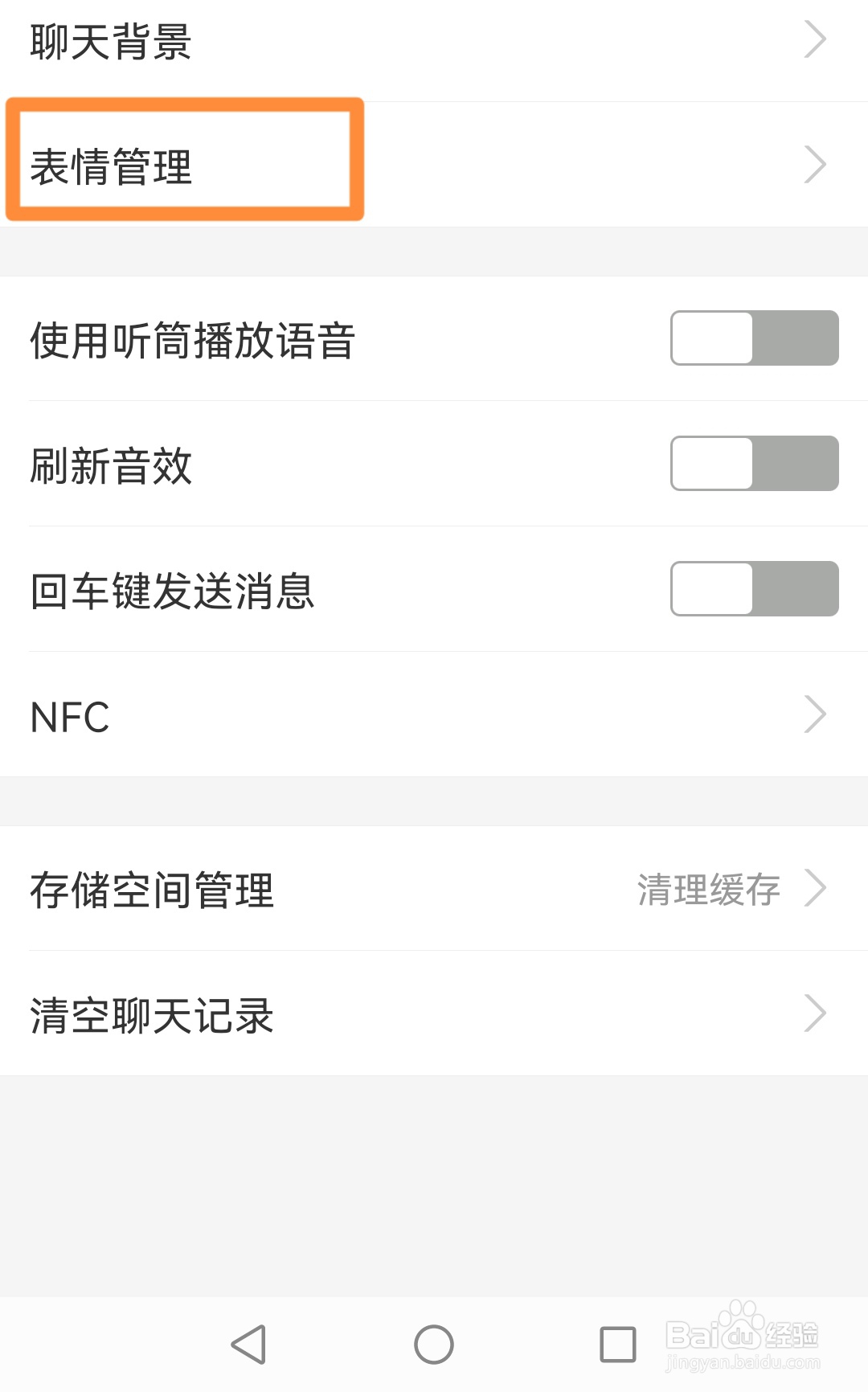The height and width of the screenshot is (1392, 868).
Task: Tap the system back button
Action: point(249,1344)
